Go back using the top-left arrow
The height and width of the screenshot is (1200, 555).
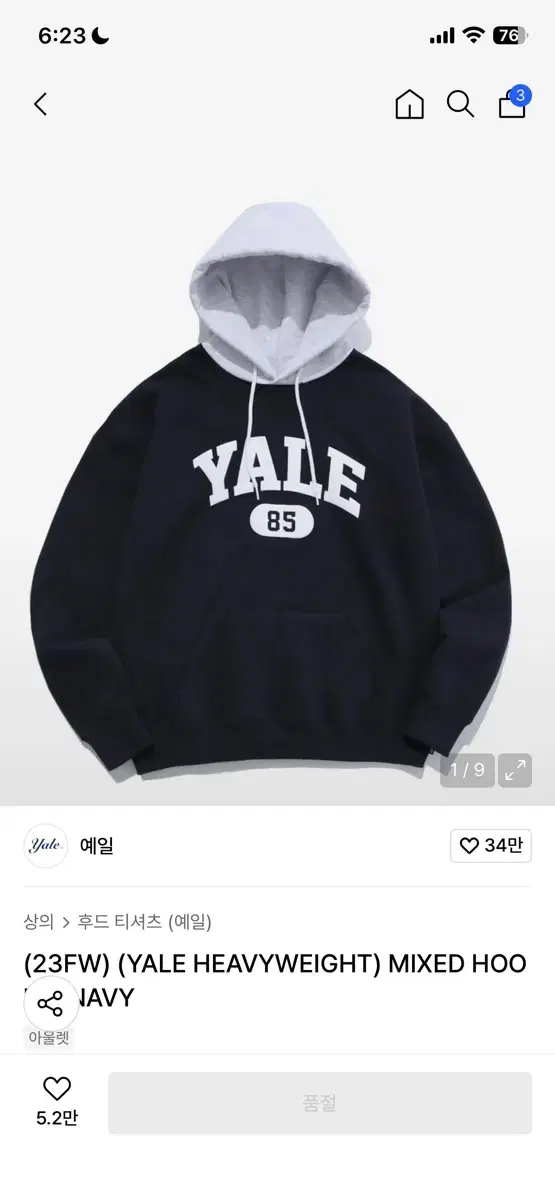tap(40, 104)
